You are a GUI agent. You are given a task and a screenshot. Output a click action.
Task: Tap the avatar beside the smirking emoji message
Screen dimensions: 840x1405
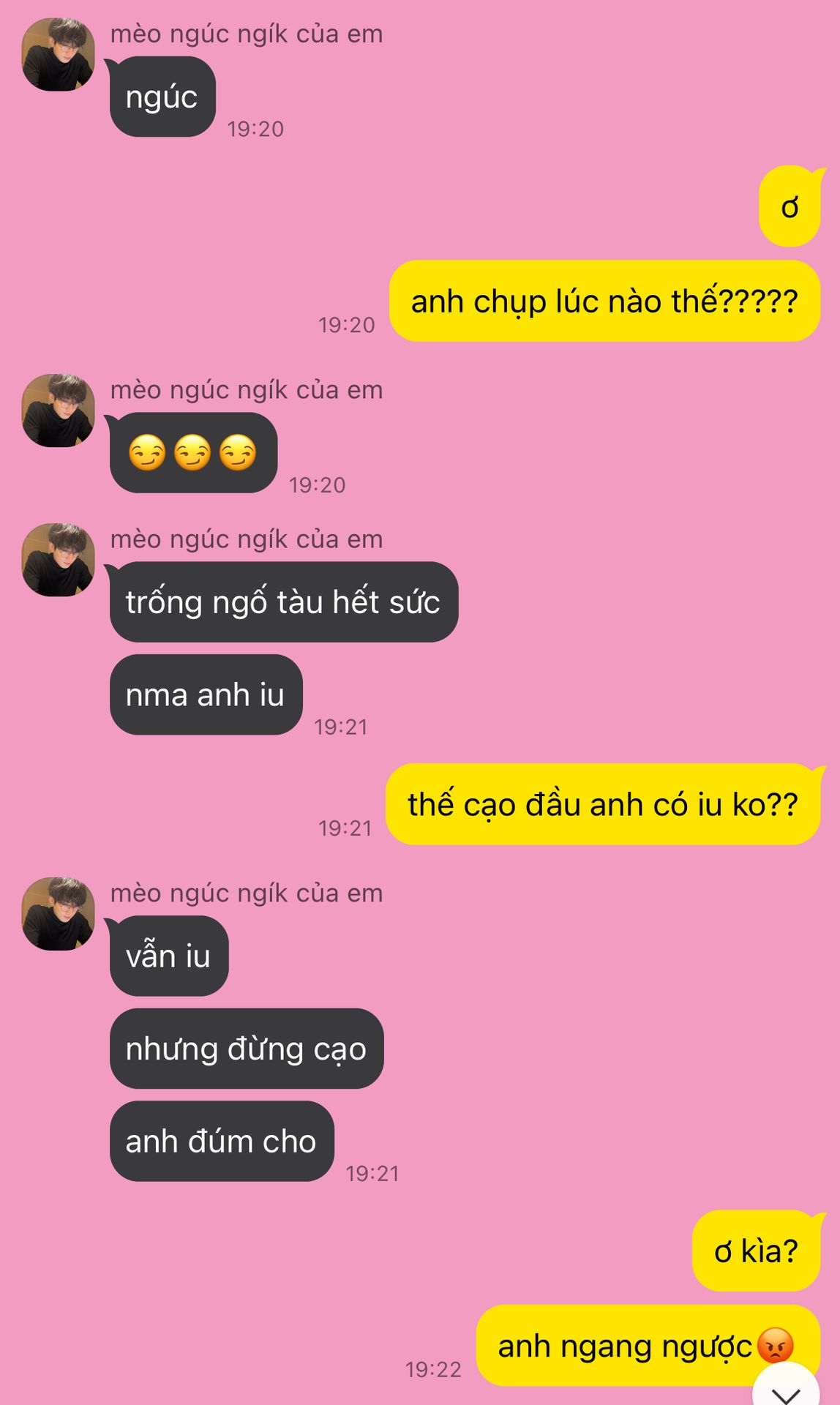59,411
